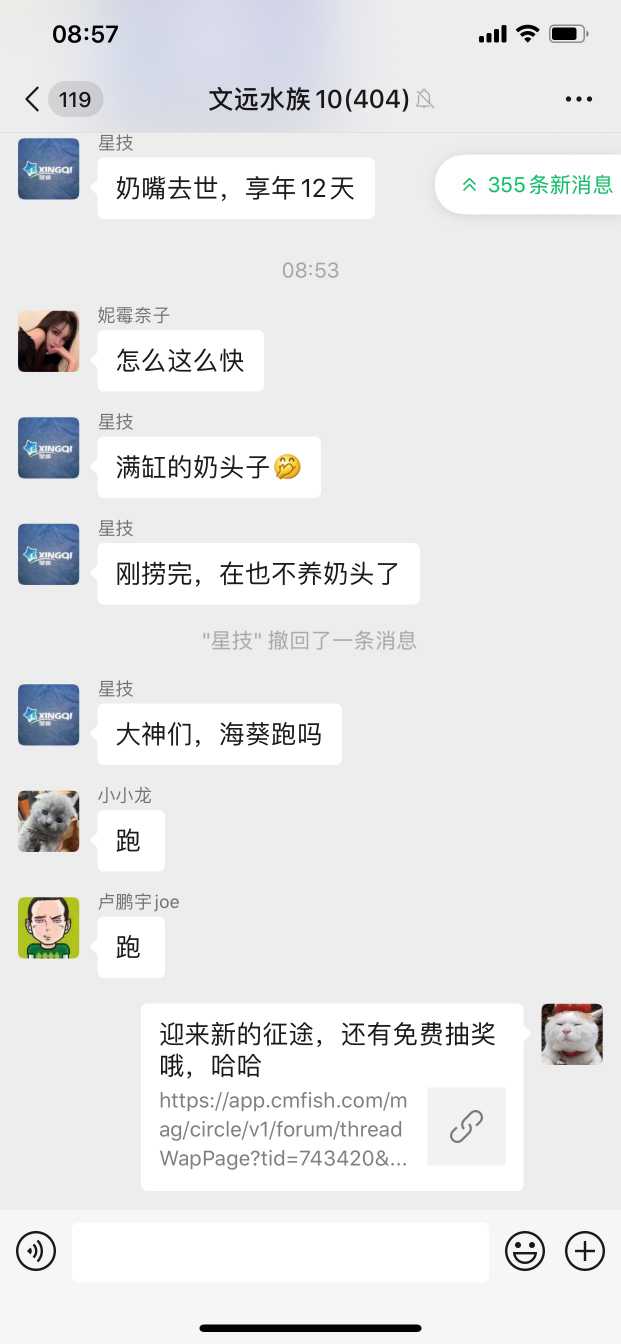View 小小龙's profile avatar

49,821
